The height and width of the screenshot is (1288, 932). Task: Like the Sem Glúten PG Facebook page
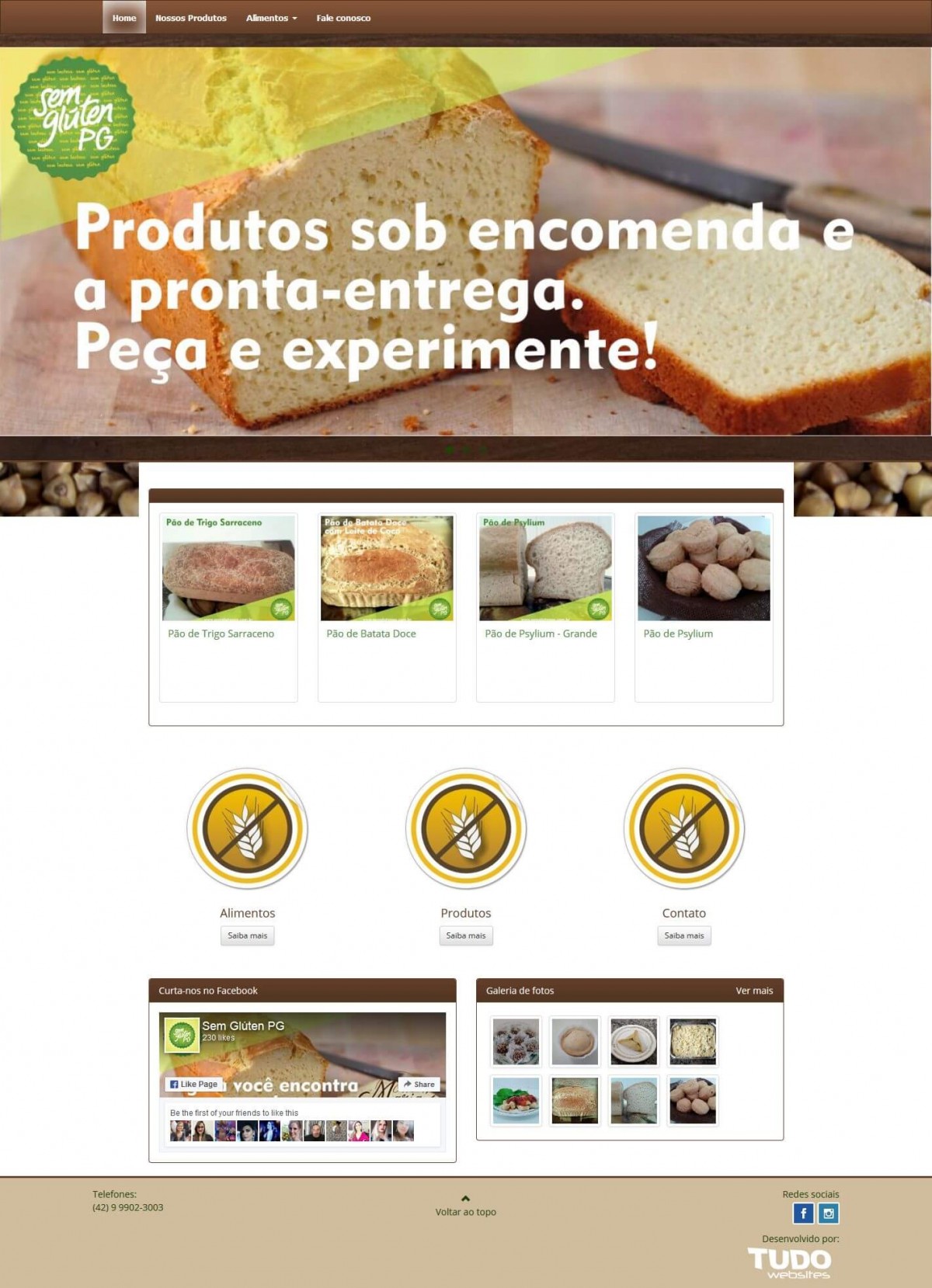(194, 1085)
